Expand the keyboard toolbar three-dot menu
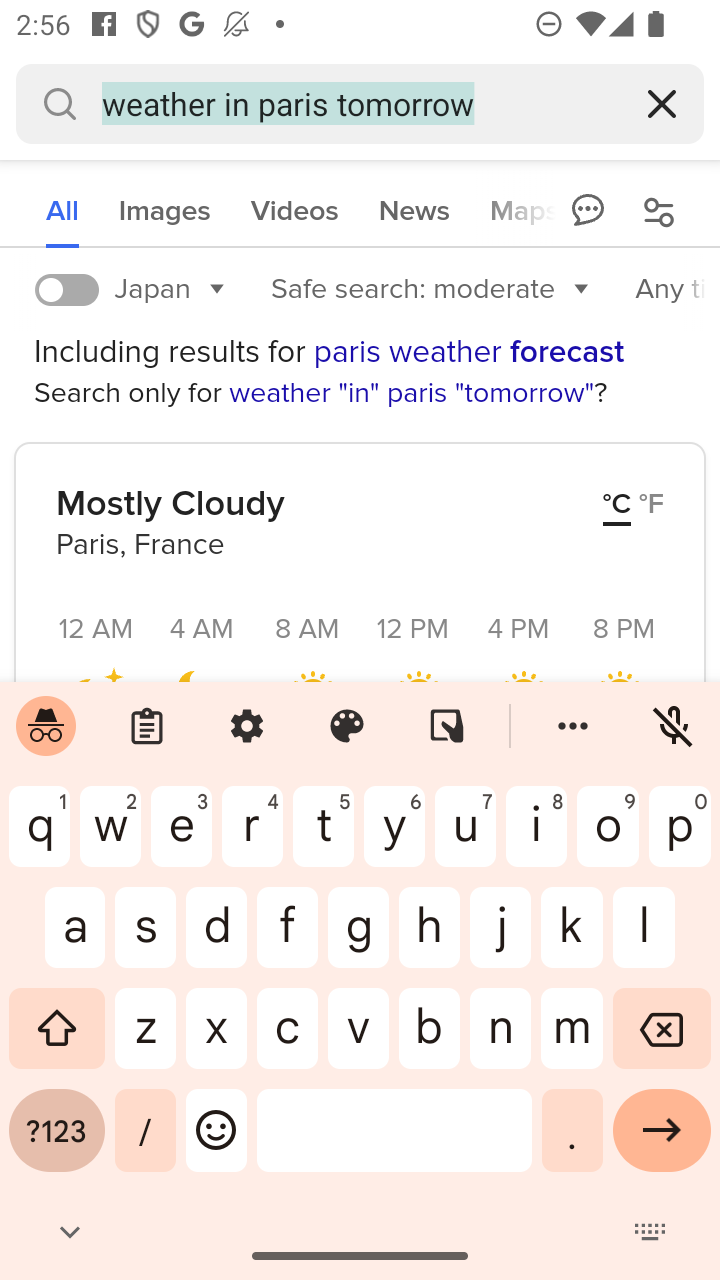The image size is (720, 1280). 573,726
